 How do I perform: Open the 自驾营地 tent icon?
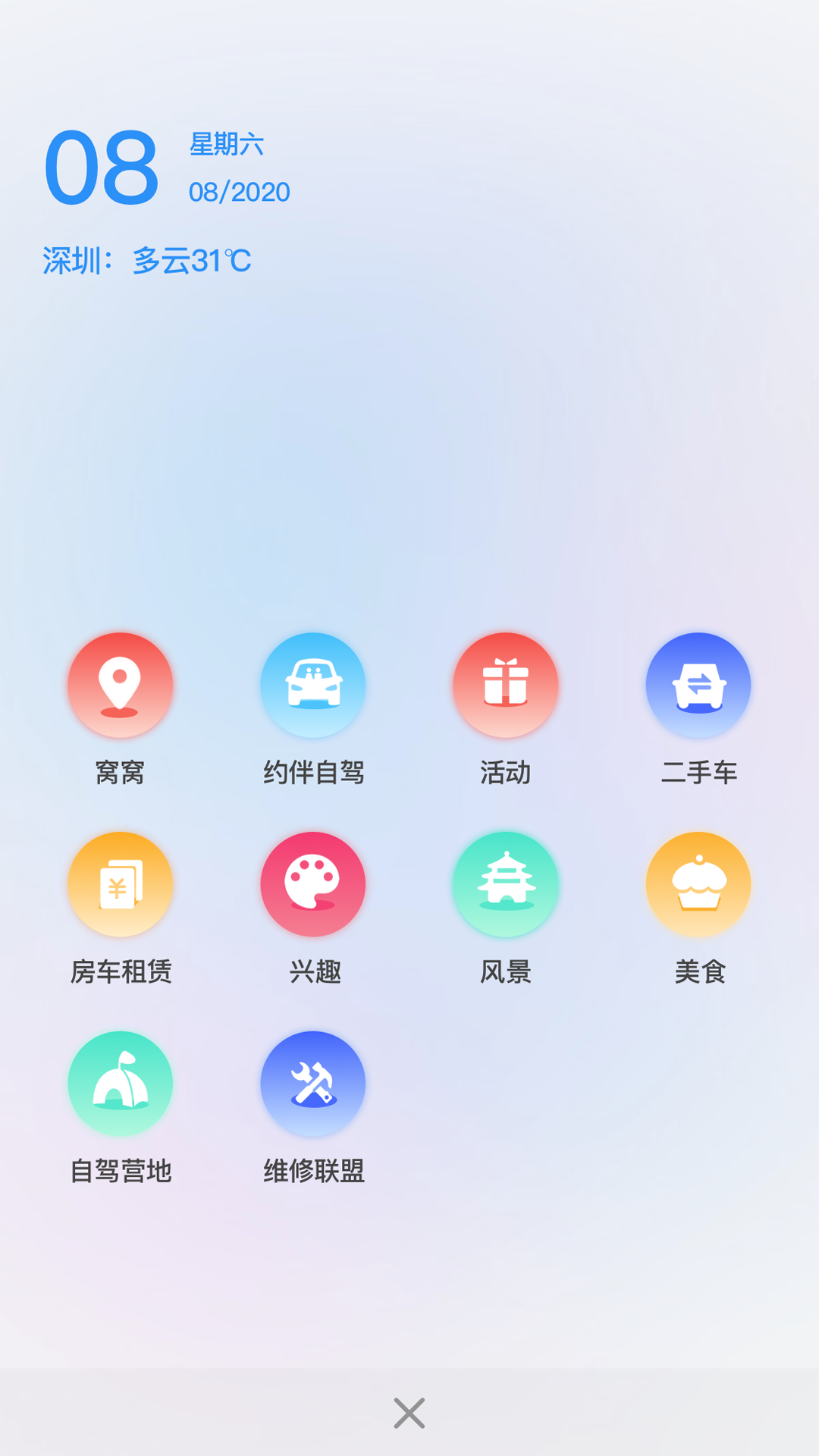click(120, 1084)
